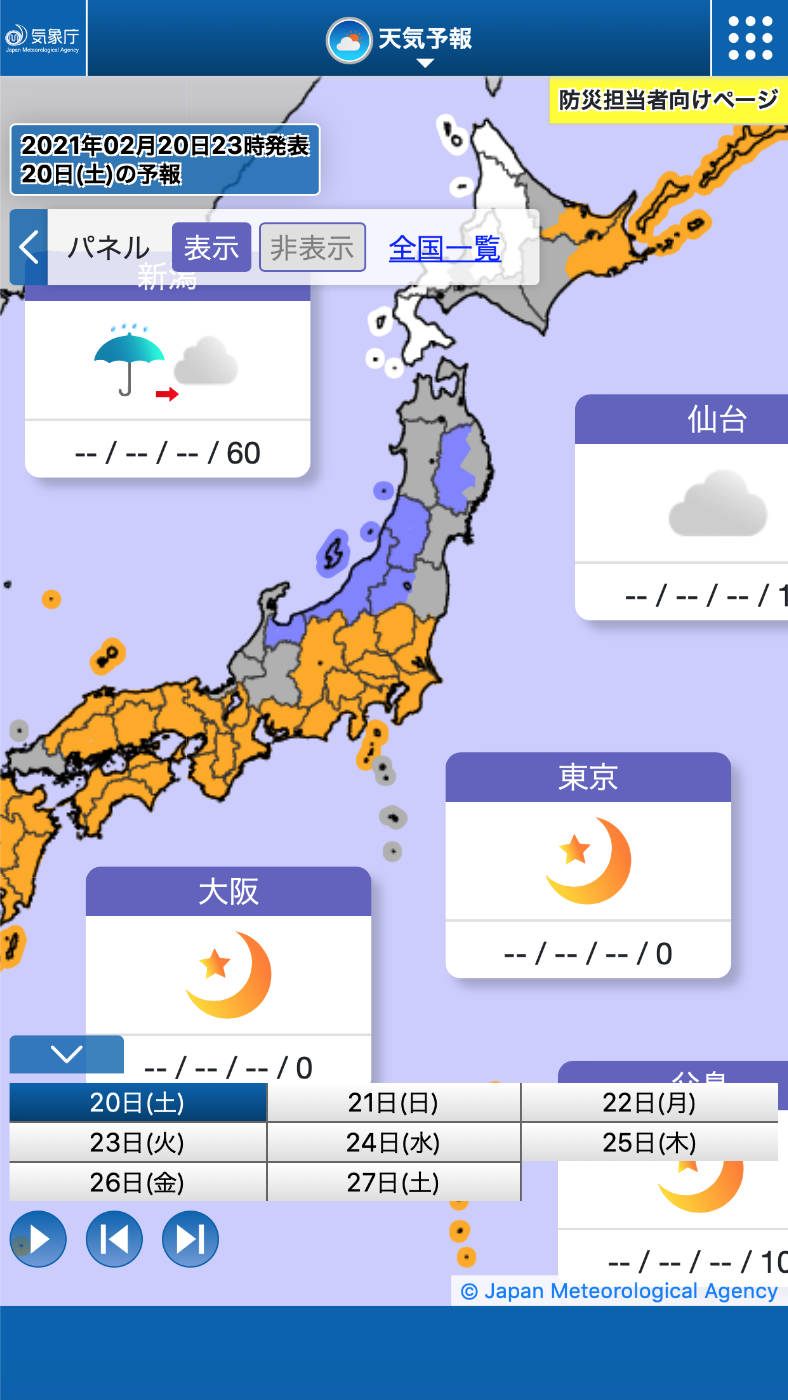Open the 東京 weather panel
This screenshot has width=788, height=1400.
588,864
